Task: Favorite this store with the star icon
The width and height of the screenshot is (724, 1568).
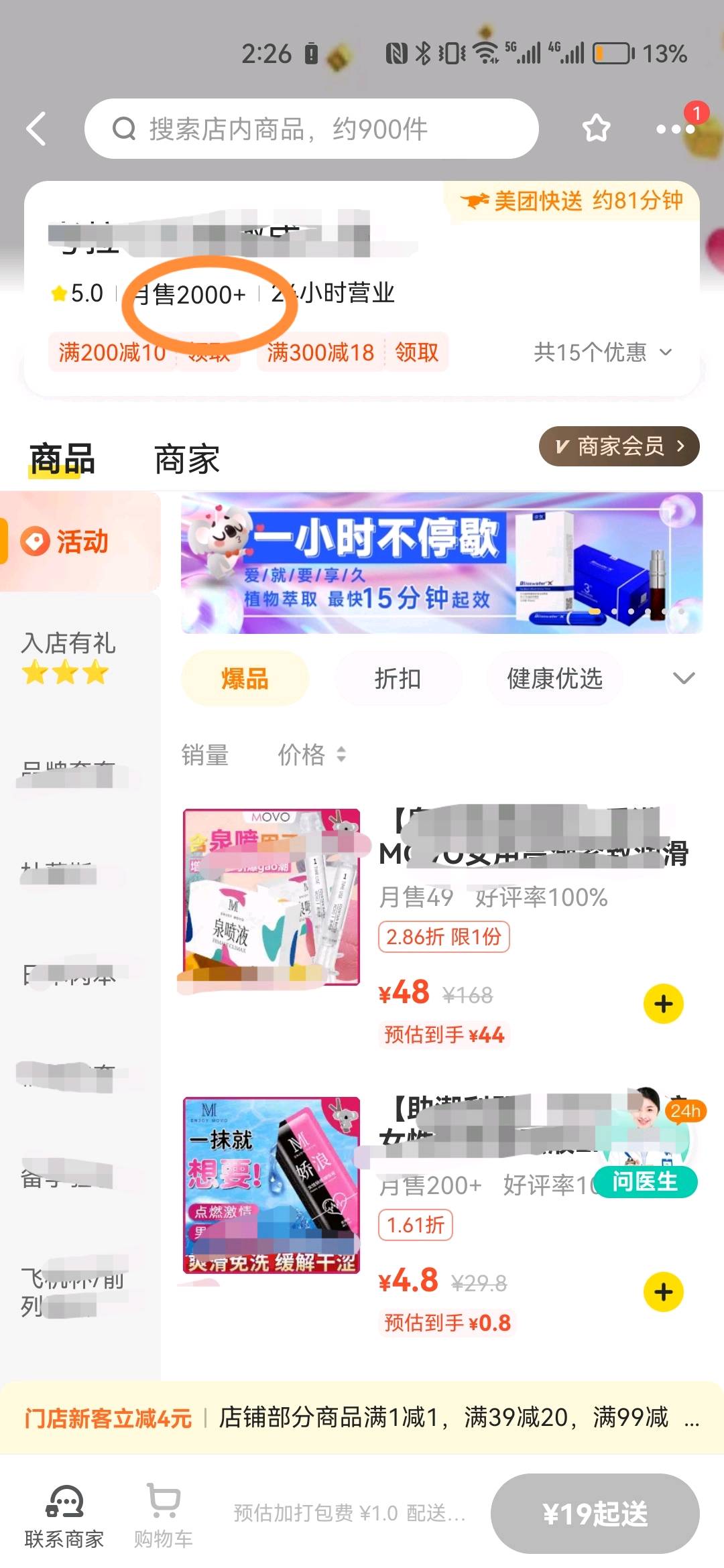Action: [x=596, y=129]
